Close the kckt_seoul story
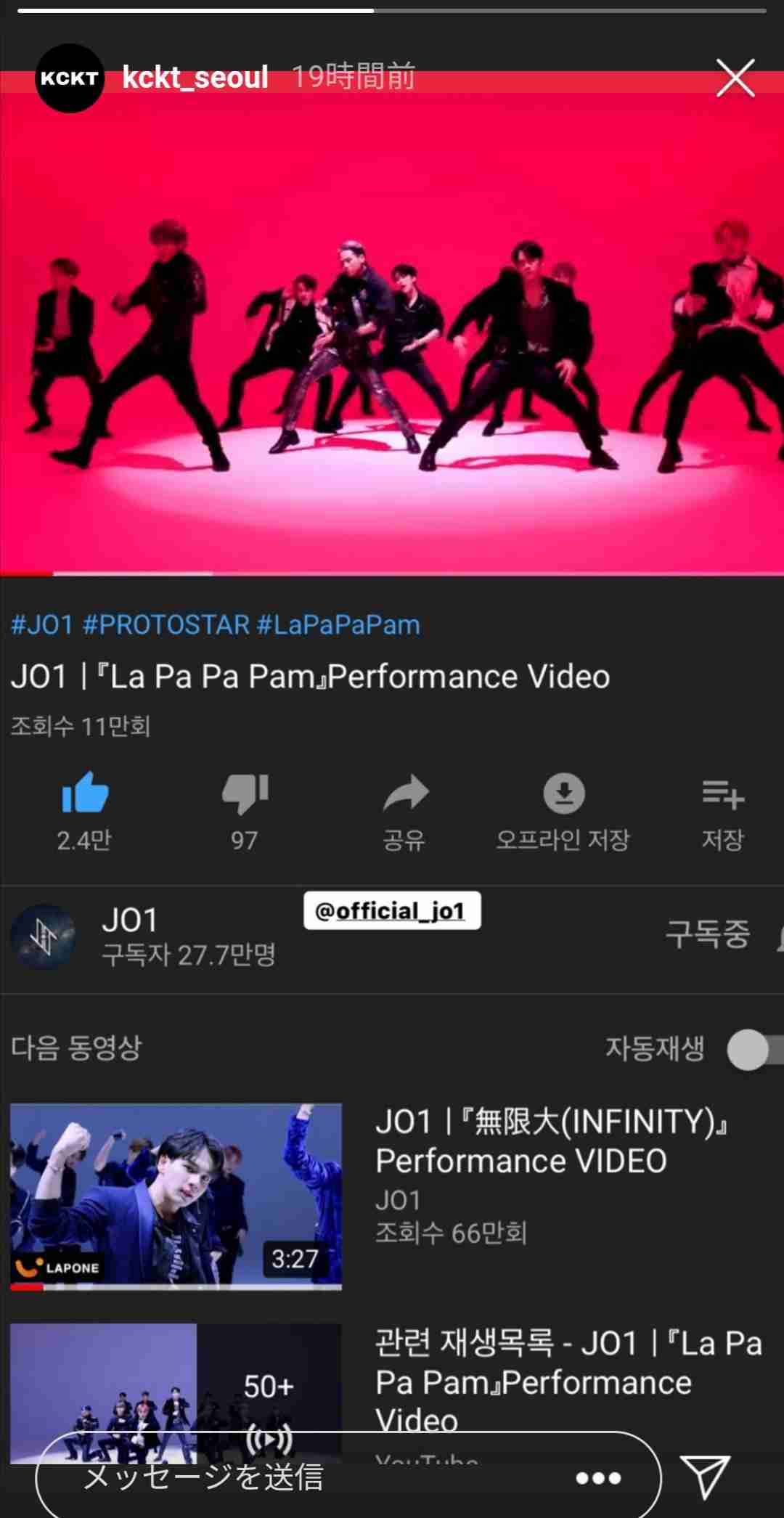This screenshot has height=1518, width=784. click(x=735, y=78)
